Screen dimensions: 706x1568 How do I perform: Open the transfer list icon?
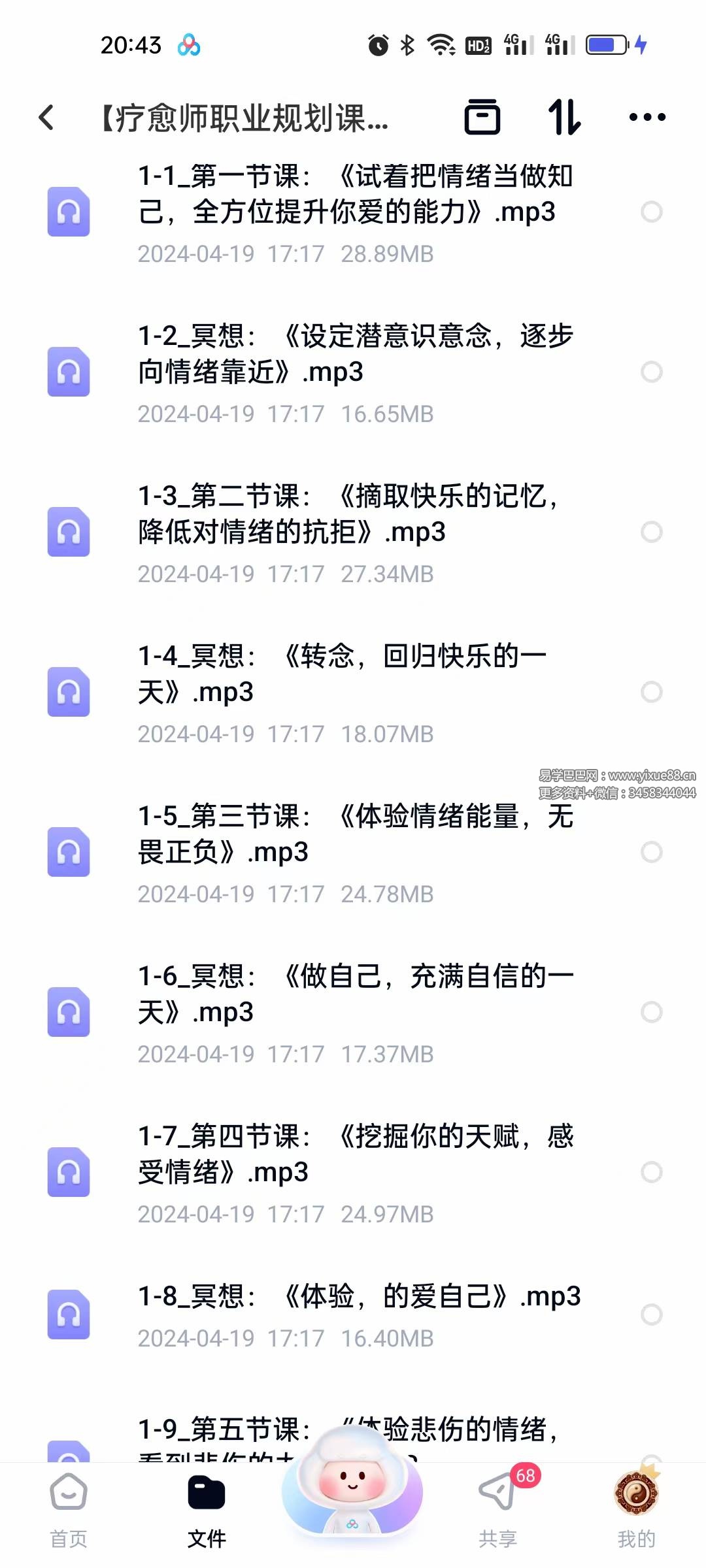tap(482, 118)
